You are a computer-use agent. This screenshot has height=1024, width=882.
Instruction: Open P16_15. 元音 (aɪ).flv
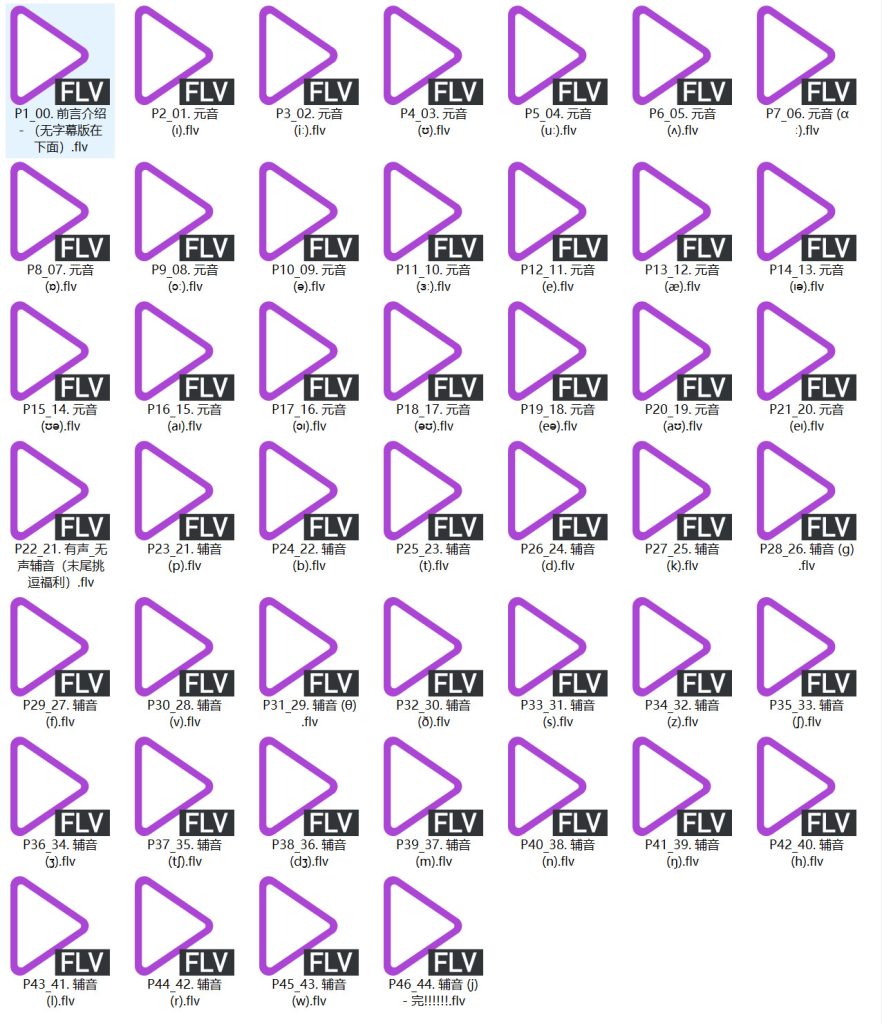[183, 350]
